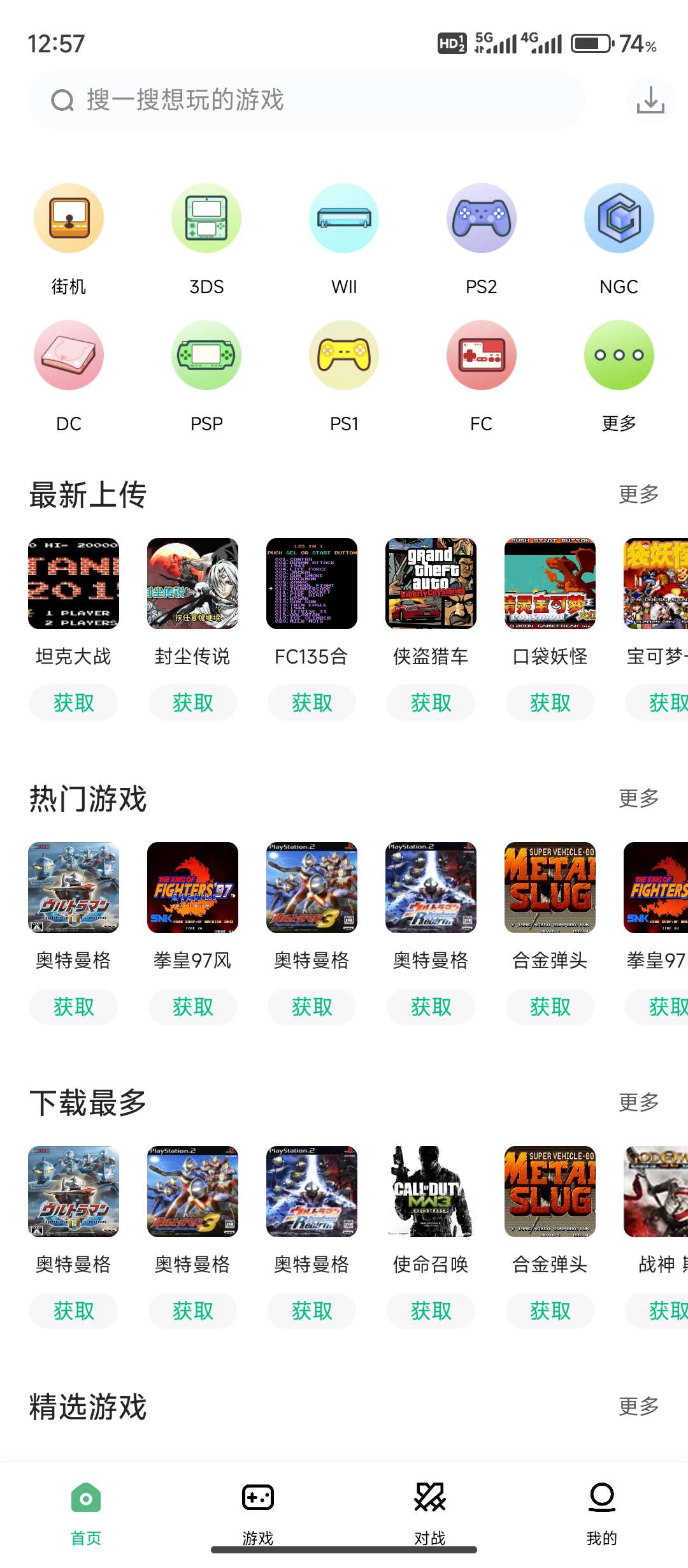Select the WII platform category

coord(344,219)
